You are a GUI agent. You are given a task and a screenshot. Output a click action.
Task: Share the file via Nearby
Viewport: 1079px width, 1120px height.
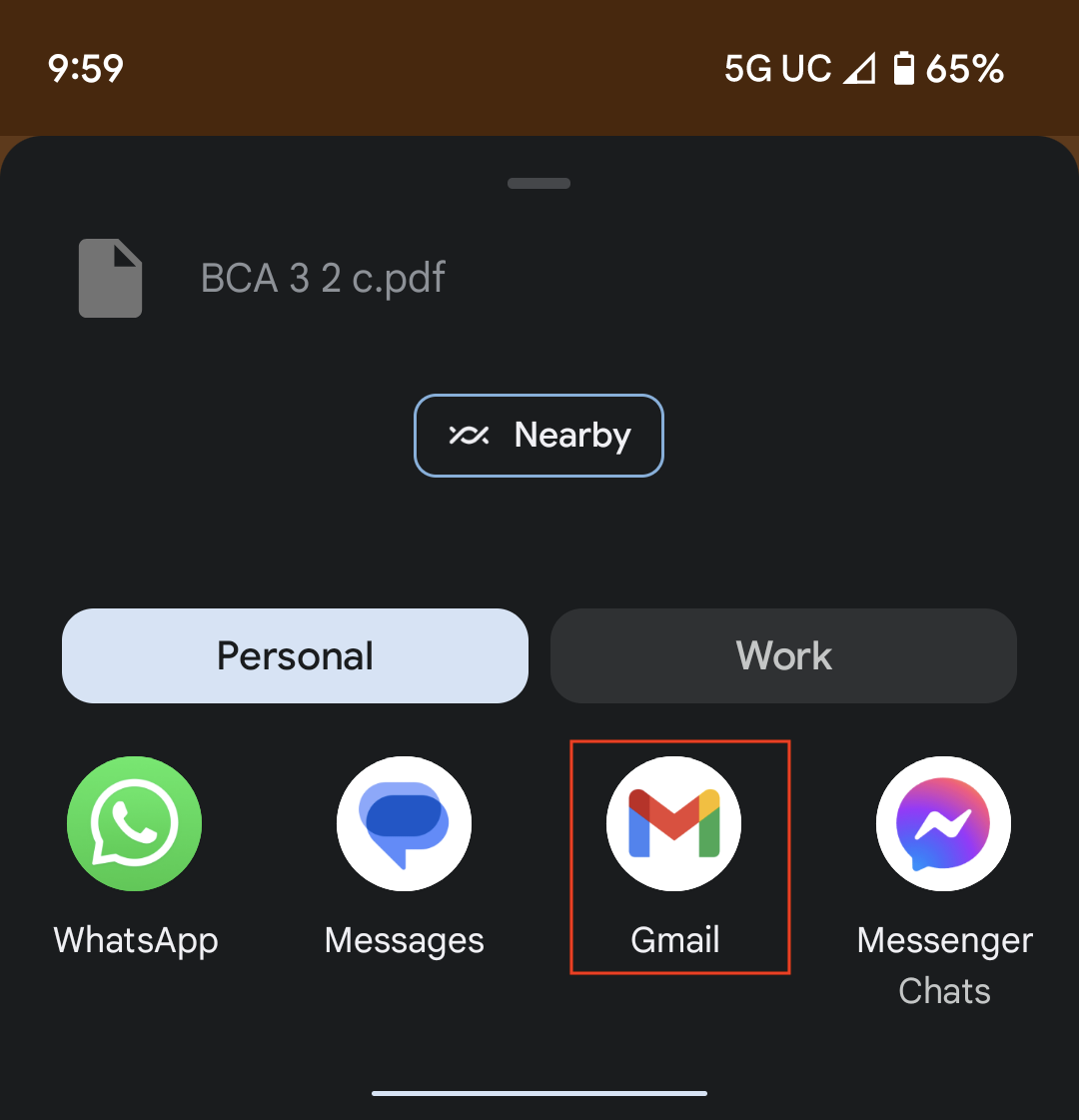539,436
